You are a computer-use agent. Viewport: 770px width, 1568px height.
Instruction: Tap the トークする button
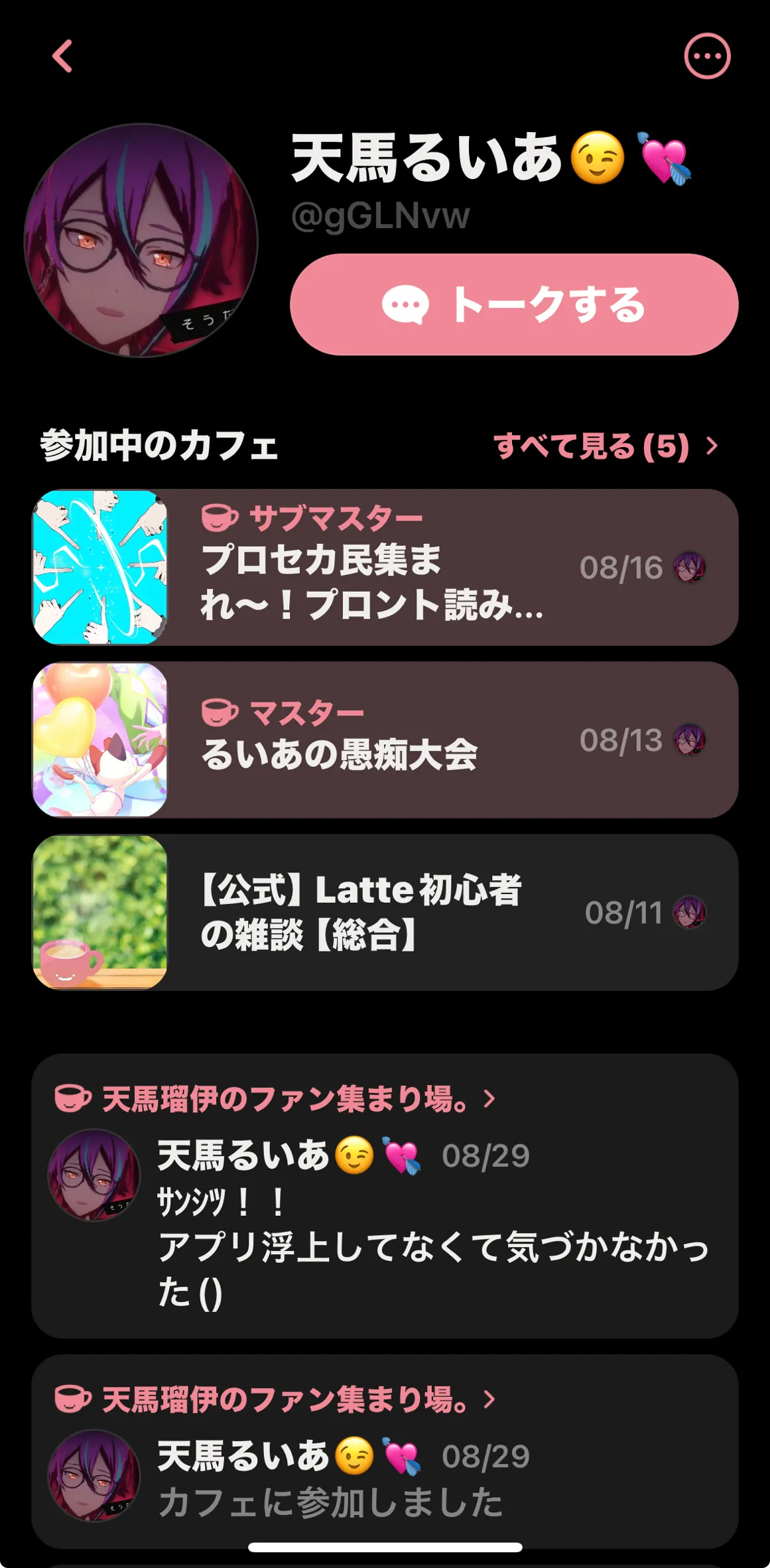tap(514, 304)
